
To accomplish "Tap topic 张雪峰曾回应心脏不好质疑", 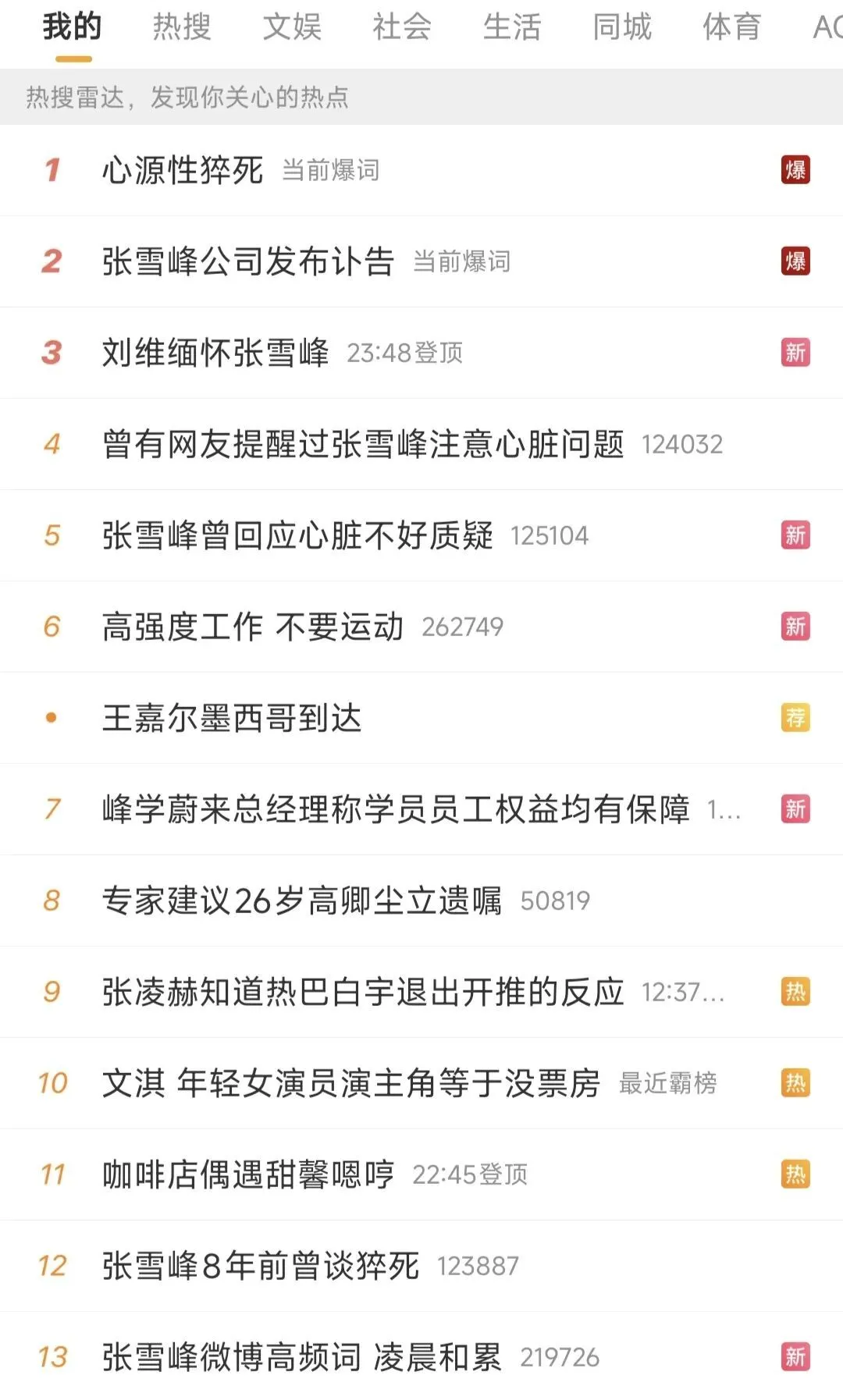I will coord(297,535).
